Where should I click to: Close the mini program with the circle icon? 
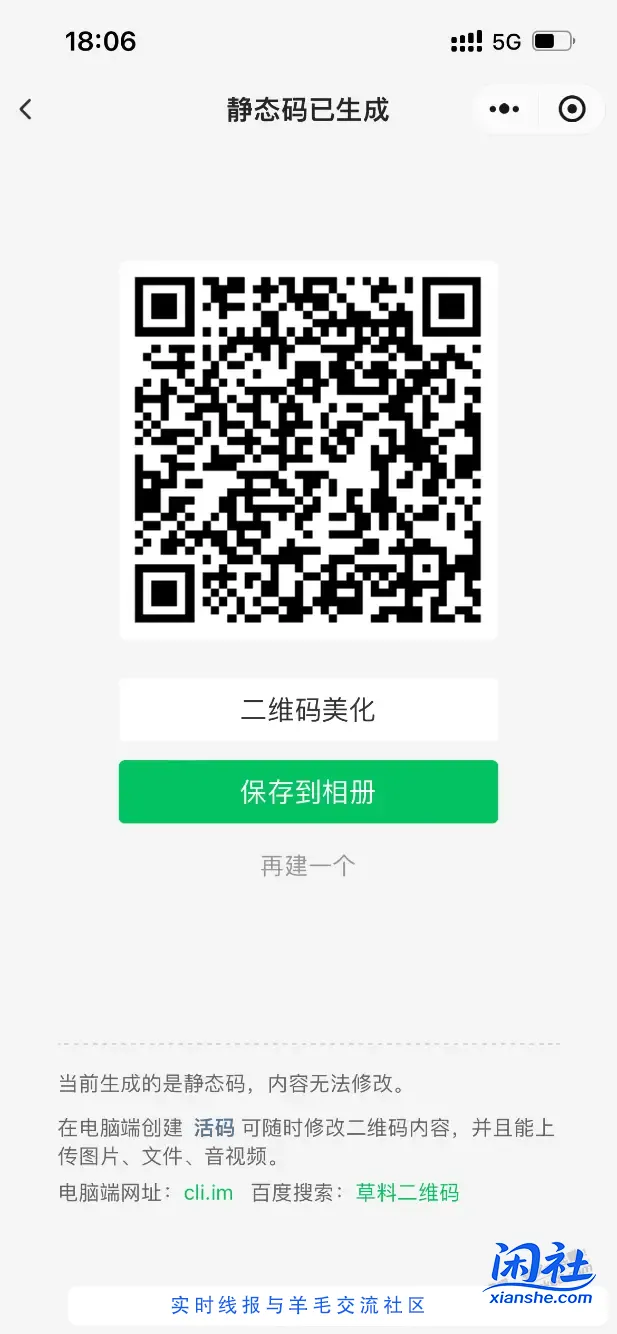pos(572,109)
